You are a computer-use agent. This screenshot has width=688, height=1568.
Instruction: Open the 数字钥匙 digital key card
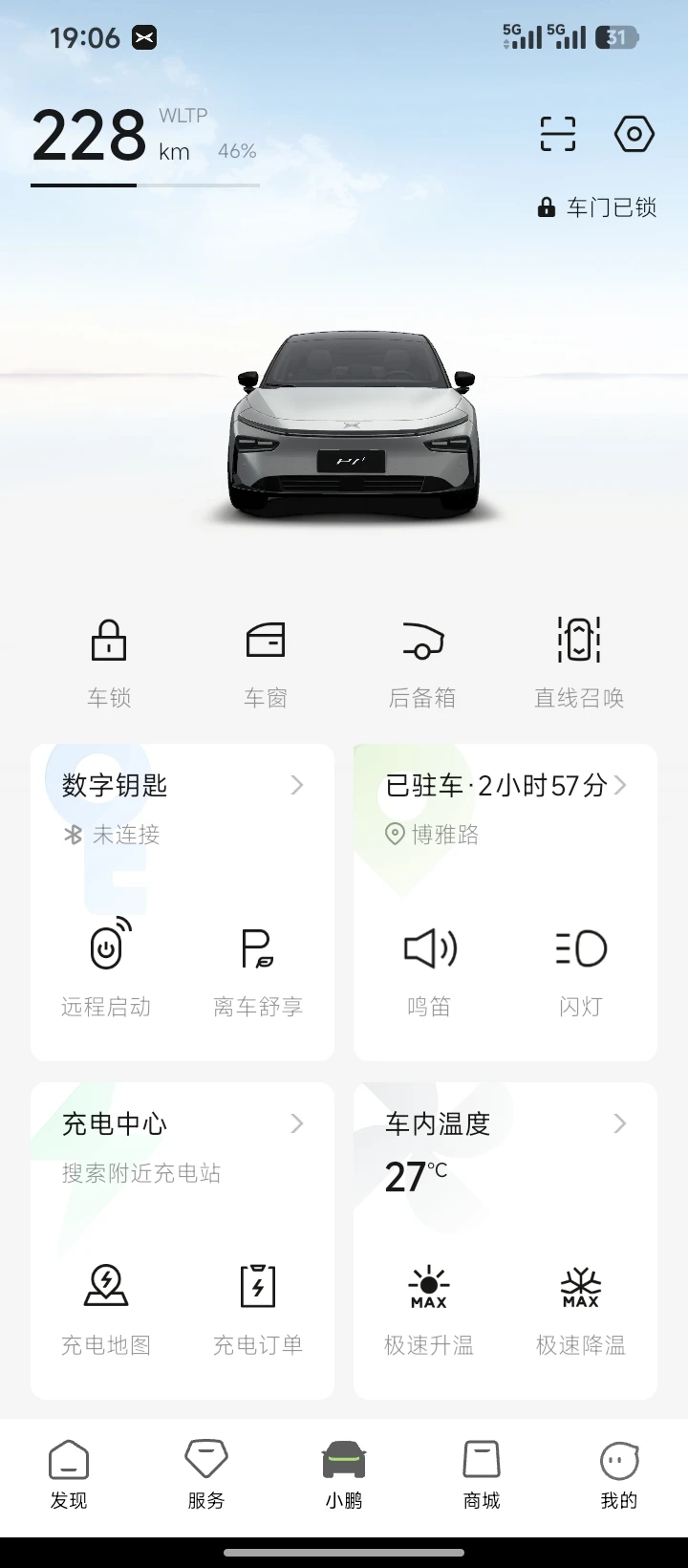(x=182, y=786)
